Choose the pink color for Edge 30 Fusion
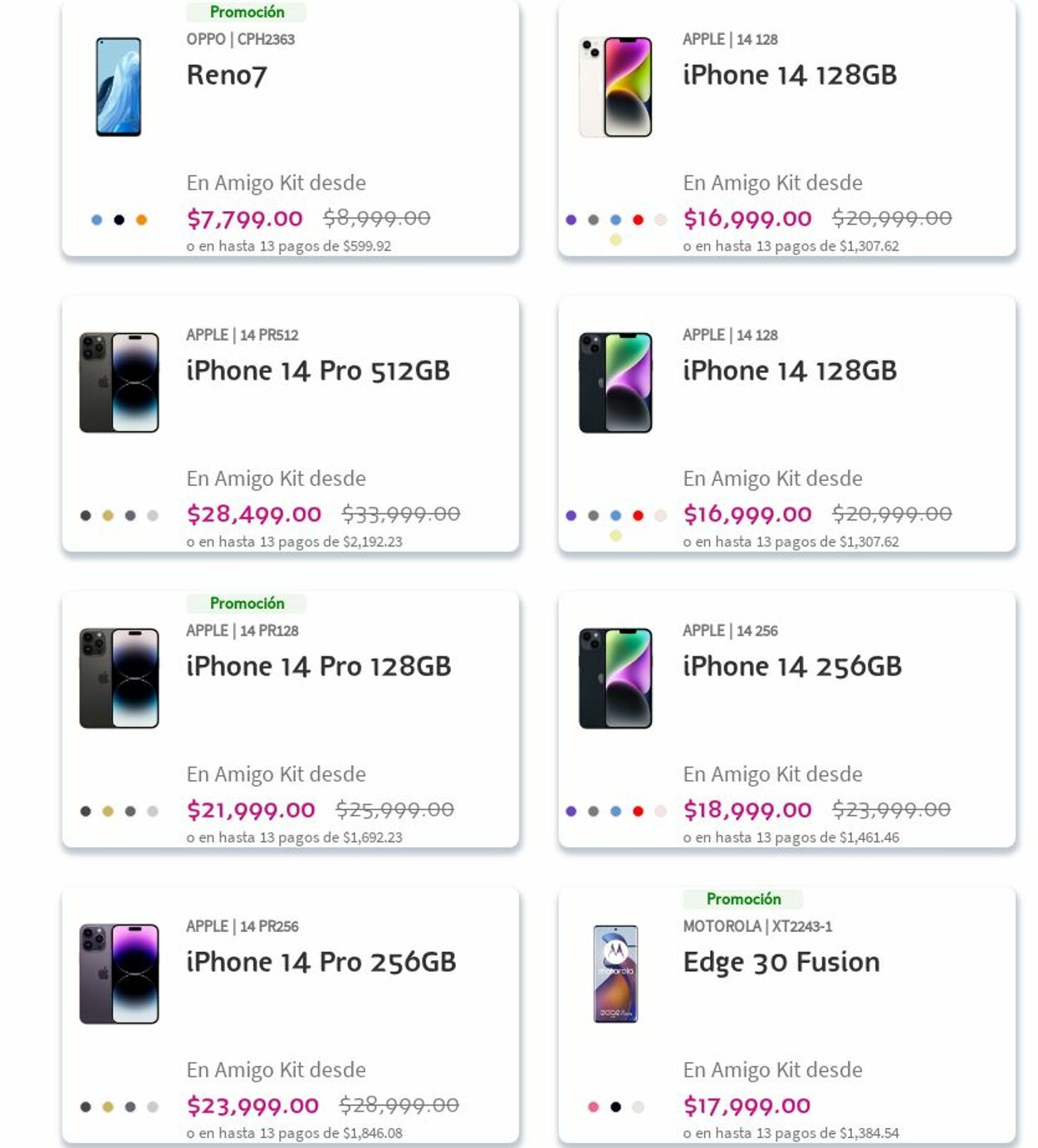 pos(593,1106)
